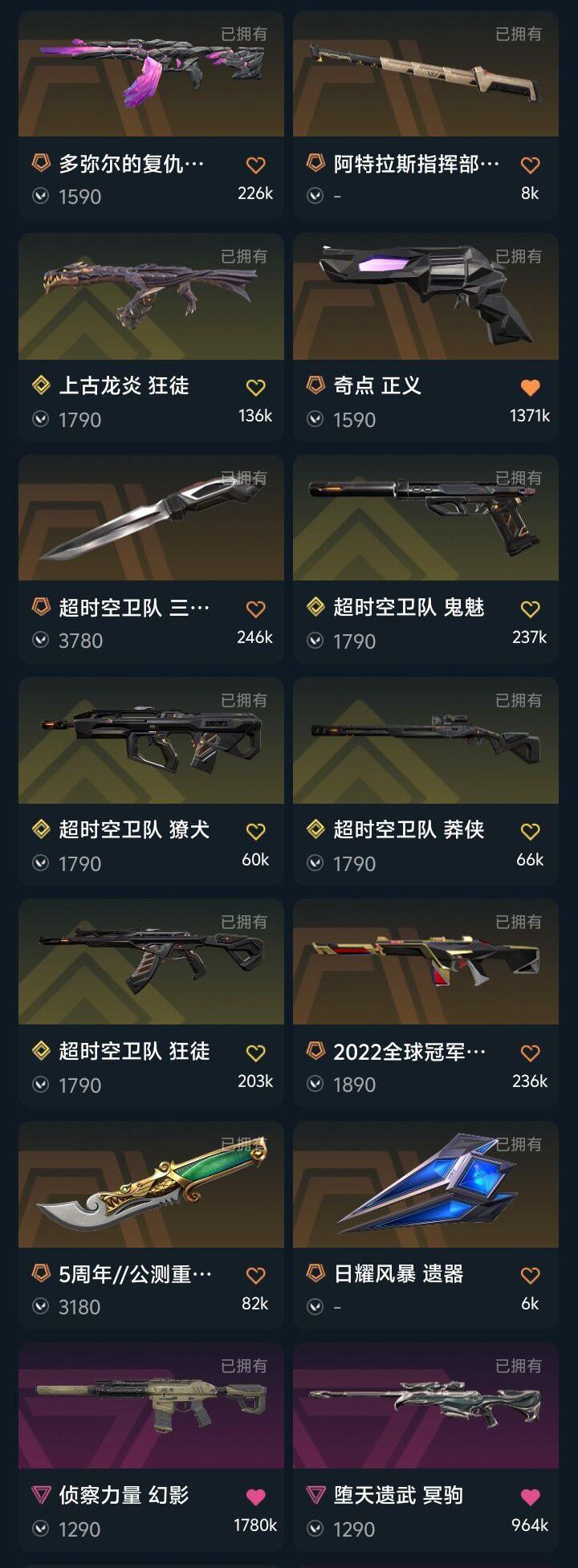Like the 上古龙炎 狂徒 skin
Viewport: 578px width, 1568px height.
click(x=255, y=388)
